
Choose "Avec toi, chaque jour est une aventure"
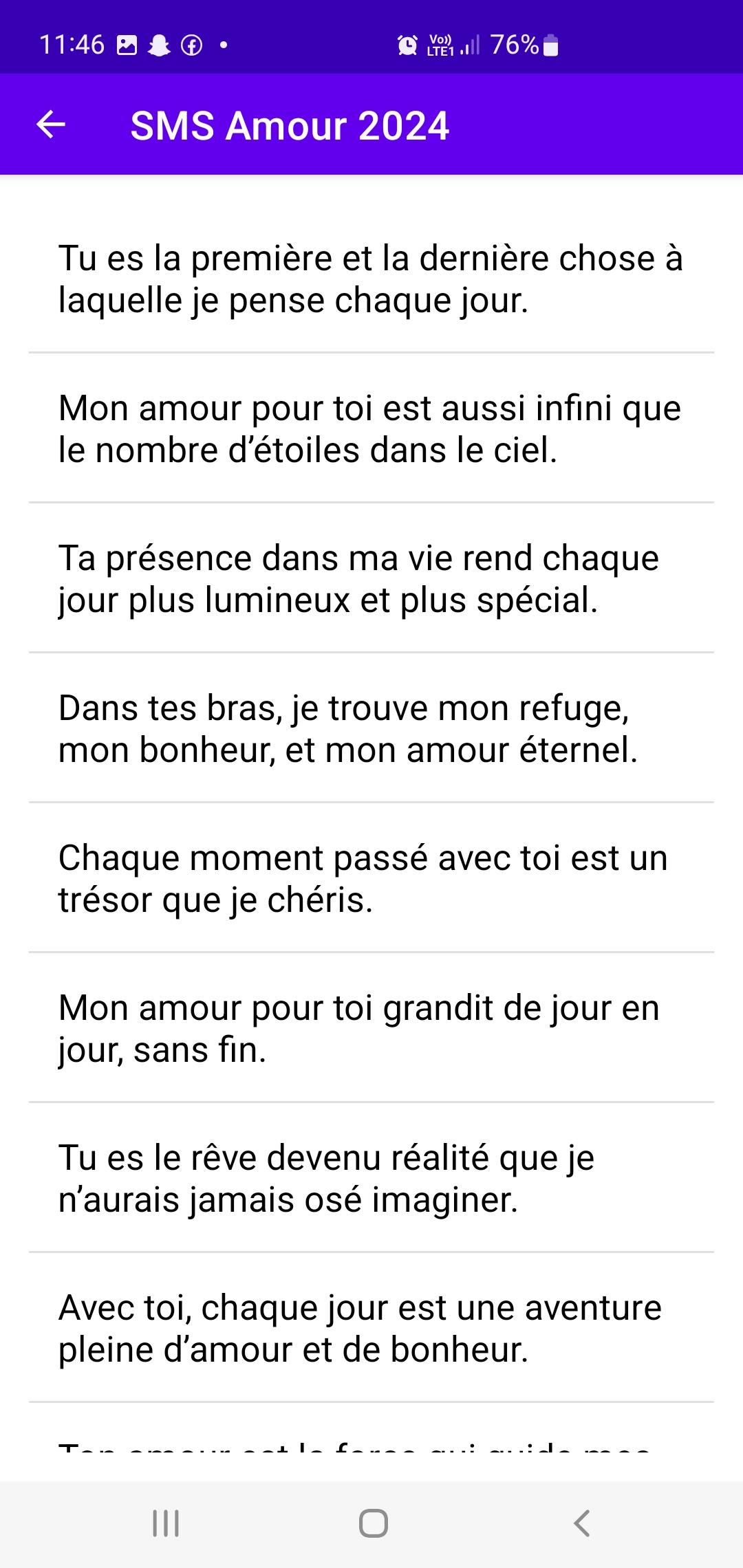click(x=371, y=1328)
